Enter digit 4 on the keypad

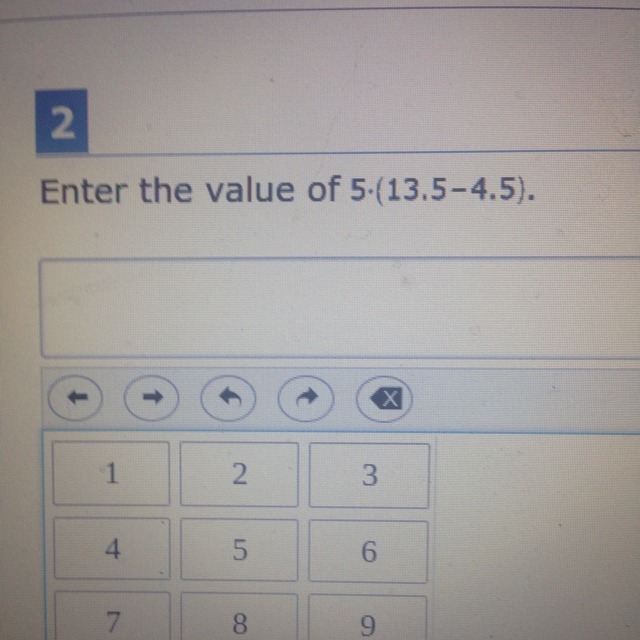coord(112,550)
